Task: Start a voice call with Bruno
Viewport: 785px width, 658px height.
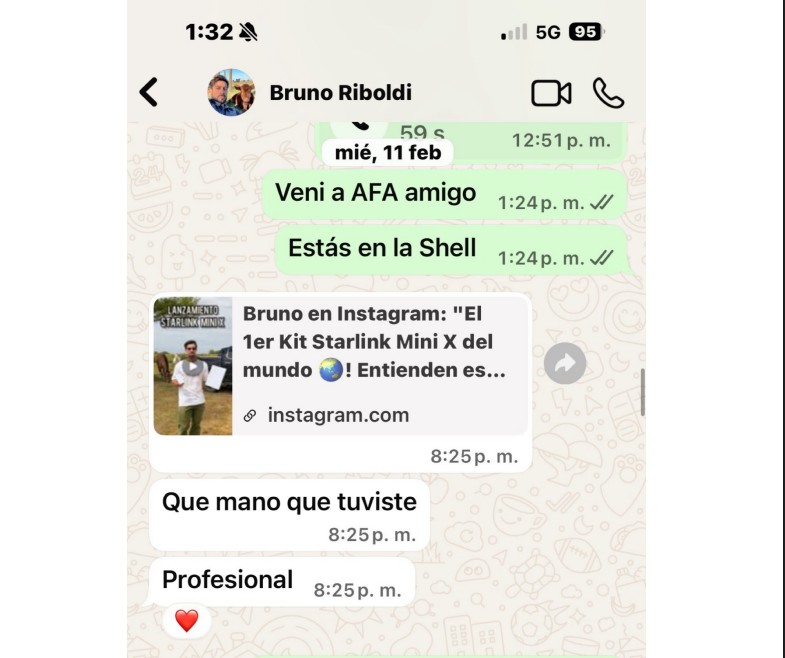Action: click(608, 93)
